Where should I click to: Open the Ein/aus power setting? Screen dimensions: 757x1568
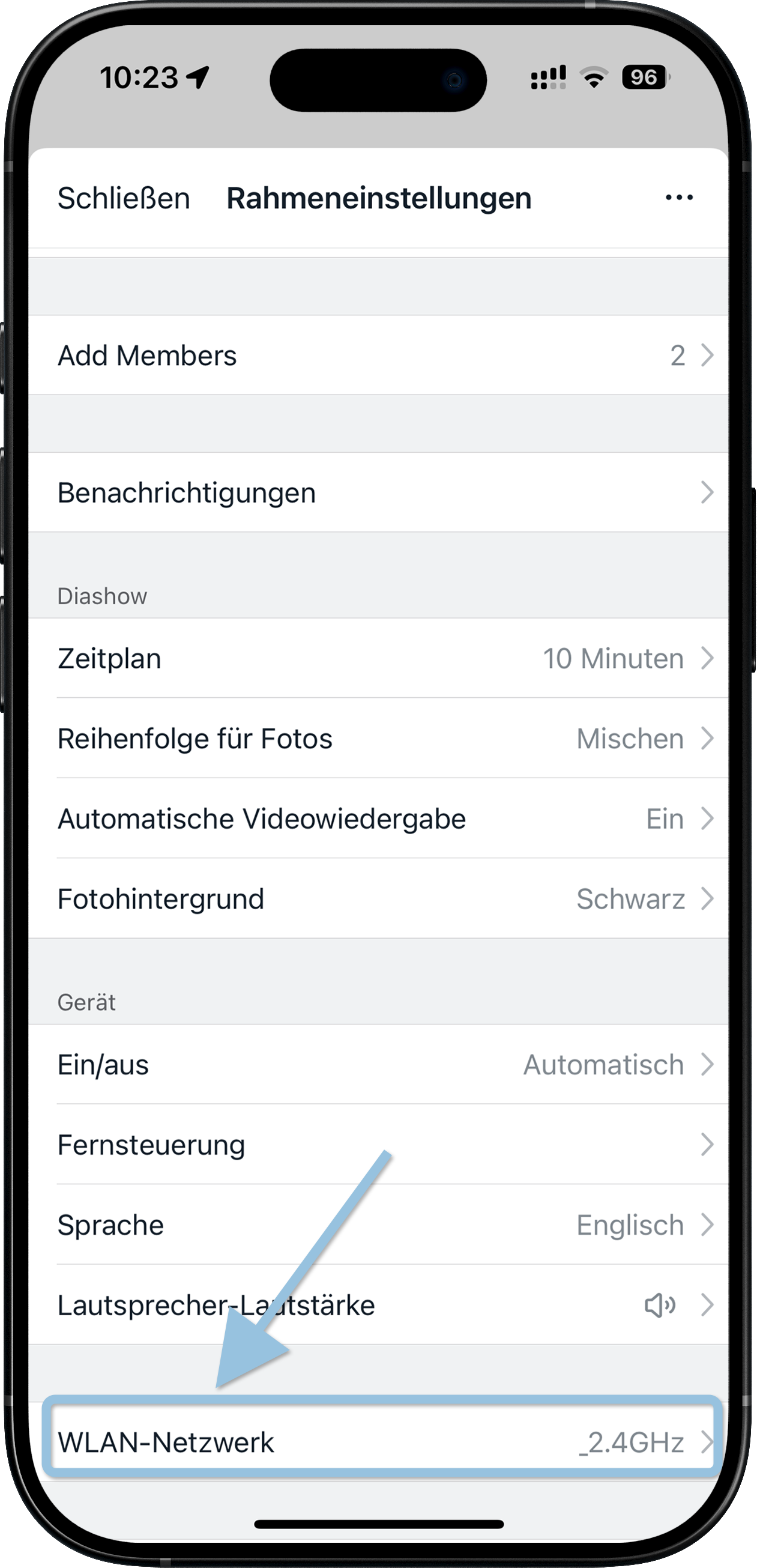click(x=377, y=1065)
